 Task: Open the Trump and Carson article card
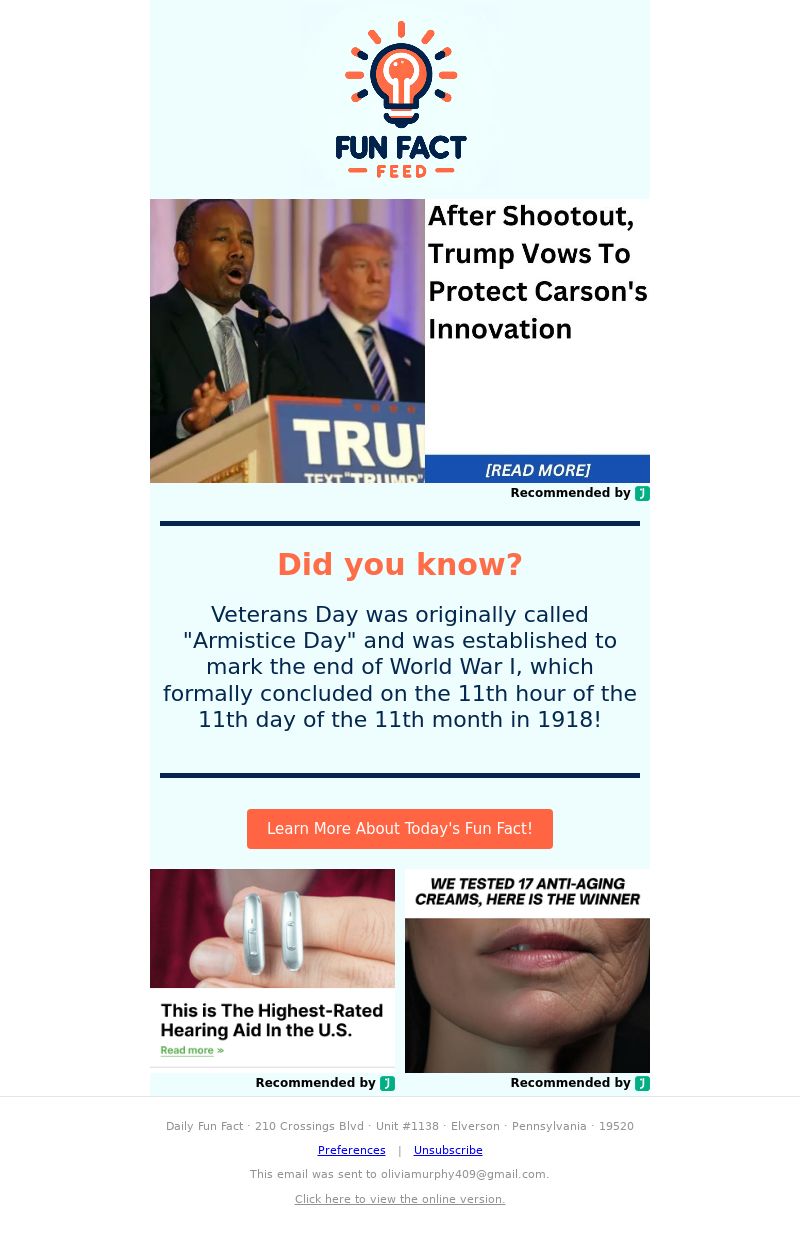(400, 340)
